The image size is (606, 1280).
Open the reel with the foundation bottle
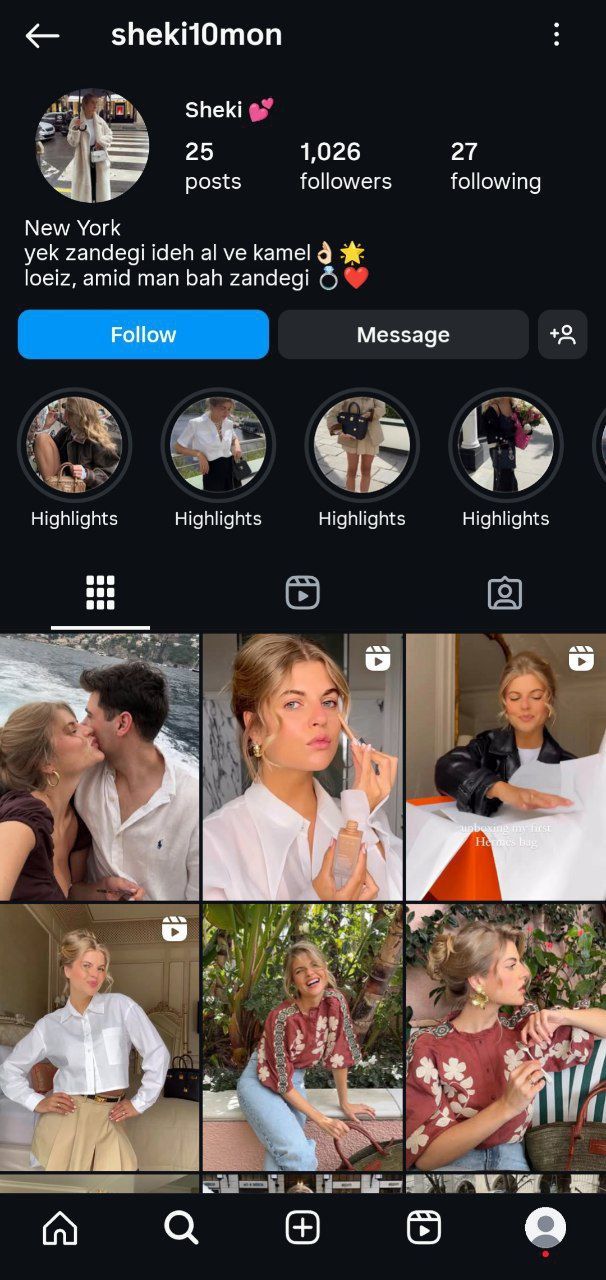[x=302, y=767]
